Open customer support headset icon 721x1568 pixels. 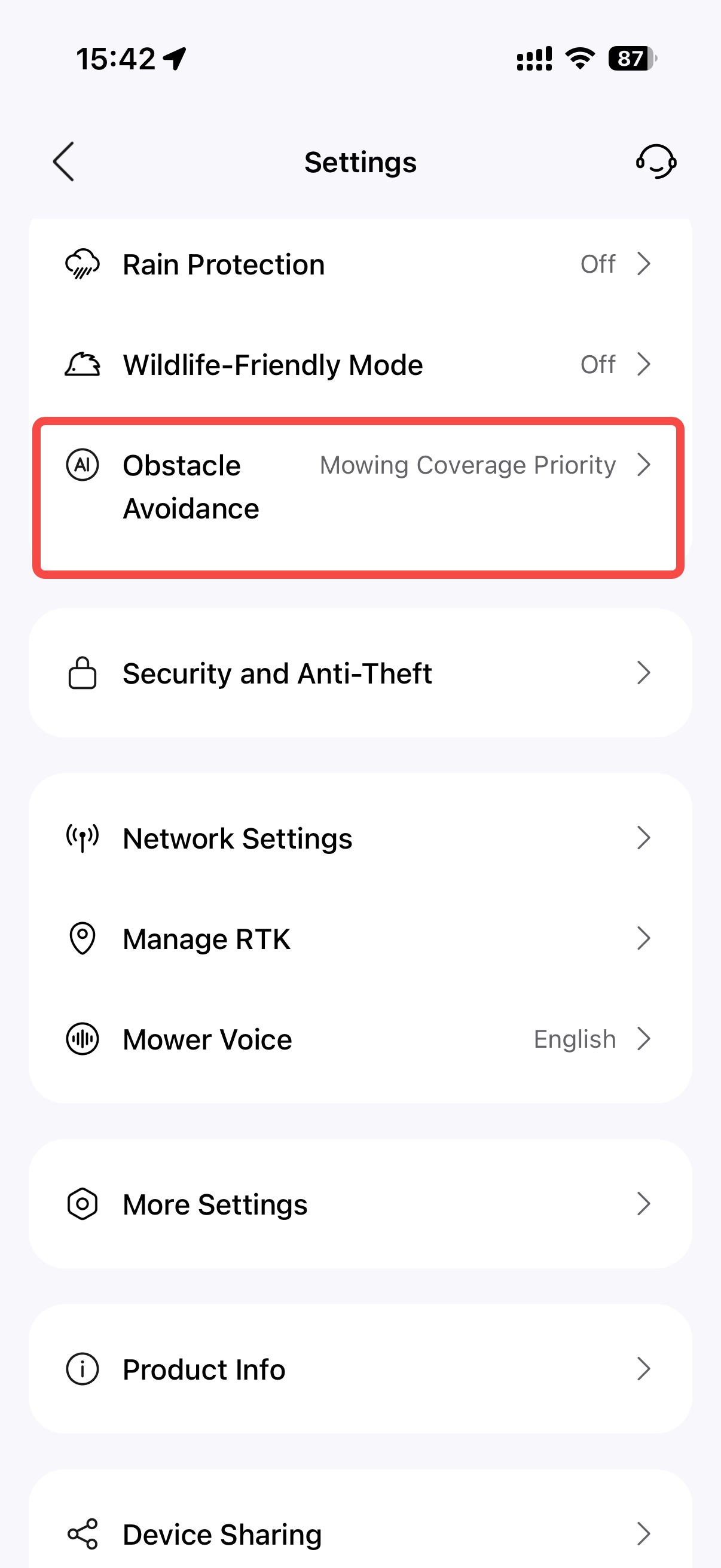pos(656,162)
